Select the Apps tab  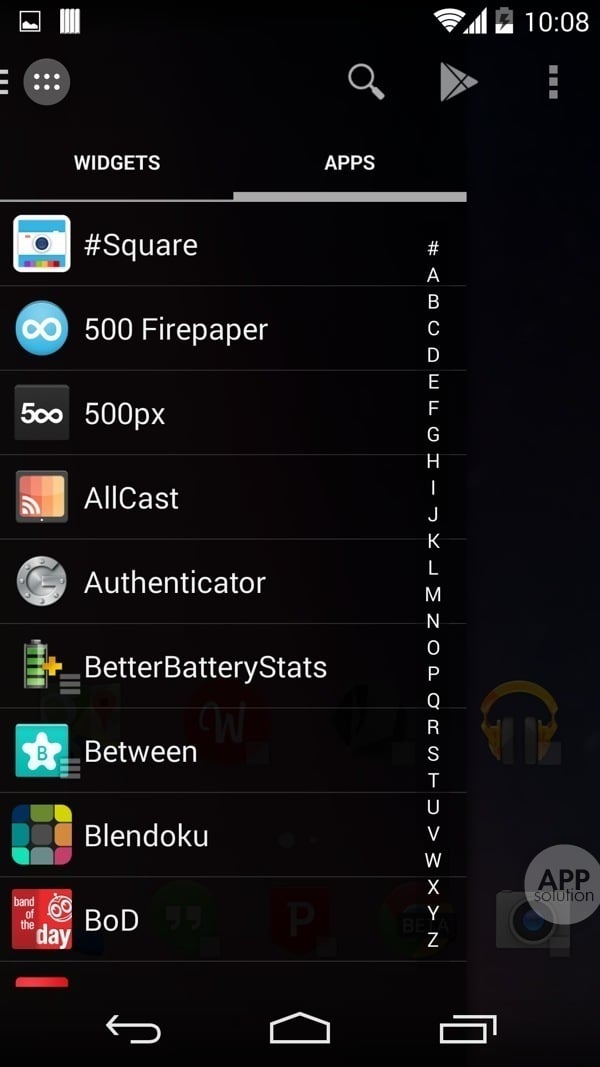pyautogui.click(x=349, y=163)
